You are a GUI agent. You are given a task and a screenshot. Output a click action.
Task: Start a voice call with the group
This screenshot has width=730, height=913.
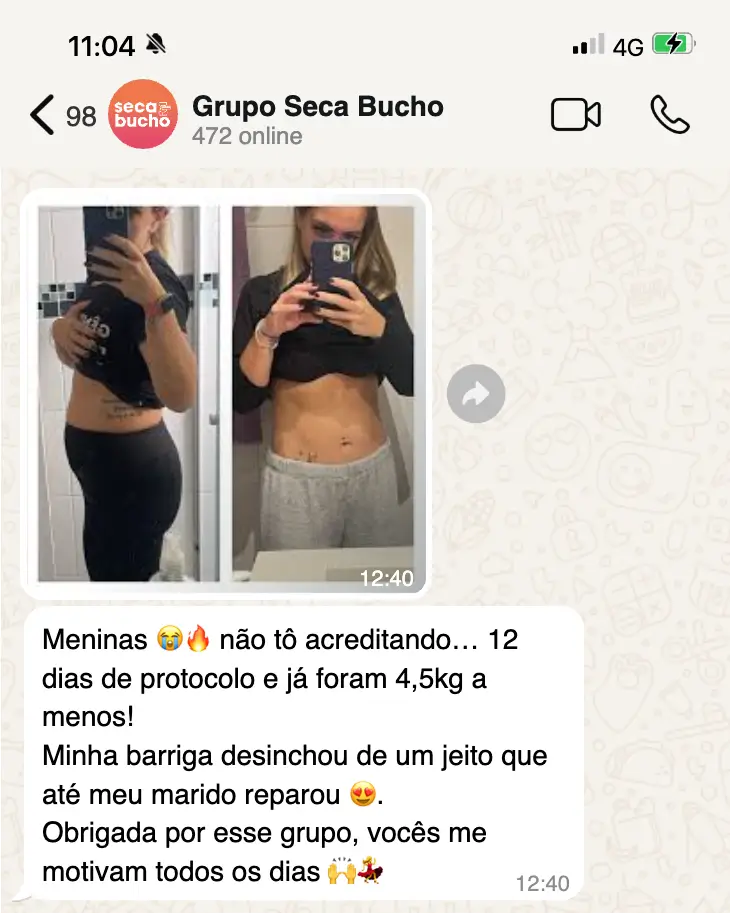point(669,115)
